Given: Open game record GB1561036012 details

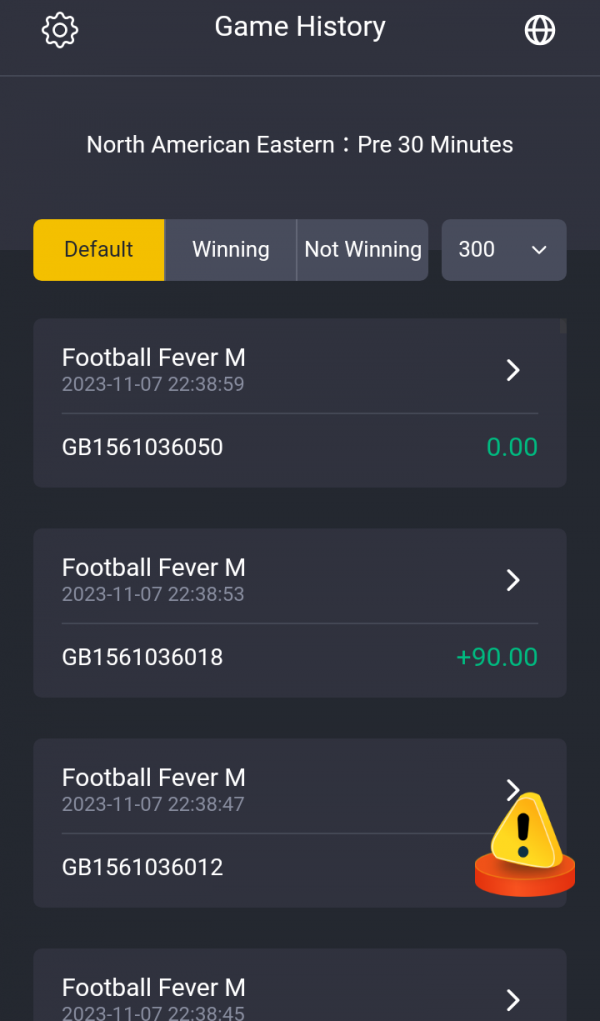Looking at the screenshot, I should click(300, 790).
